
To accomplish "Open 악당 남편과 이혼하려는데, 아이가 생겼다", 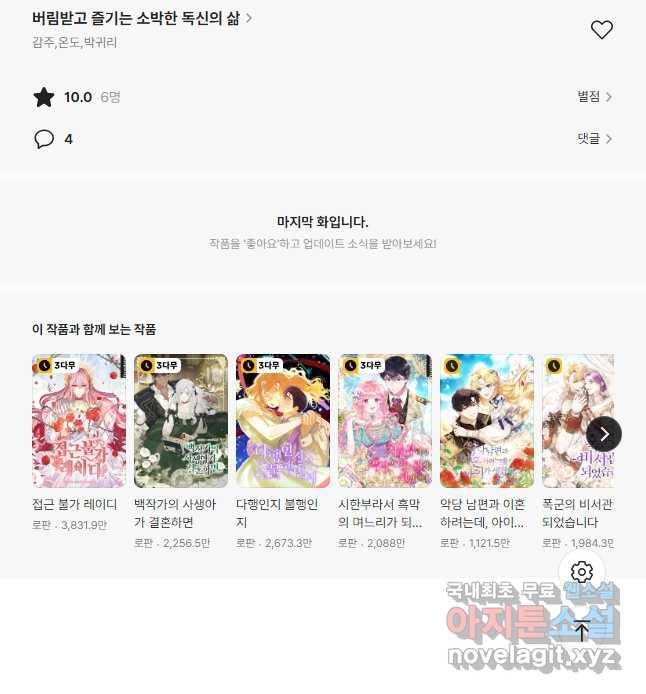I will pos(487,421).
